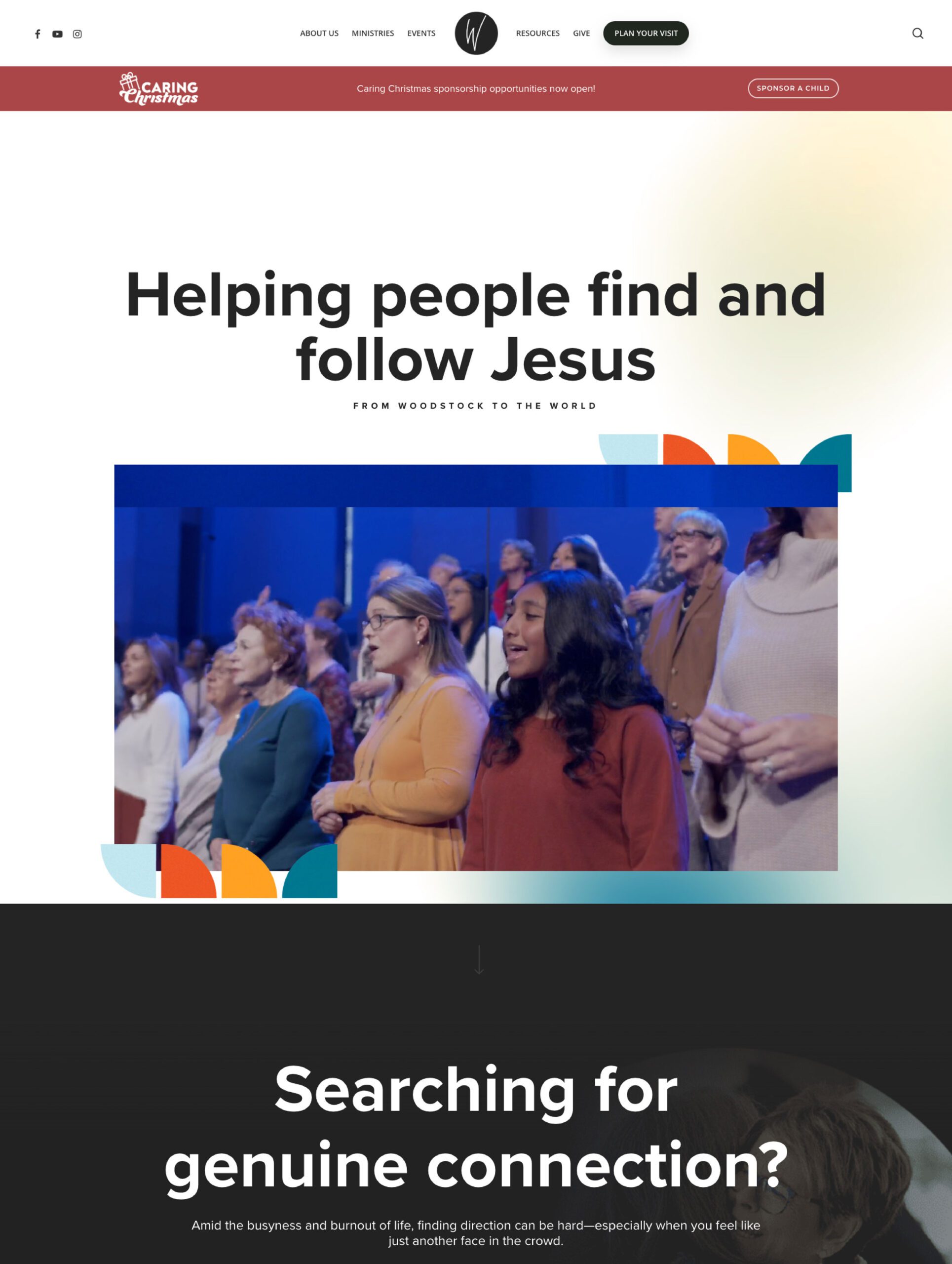Viewport: 952px width, 1264px height.
Task: Tap the W logo to go home
Action: tap(476, 33)
